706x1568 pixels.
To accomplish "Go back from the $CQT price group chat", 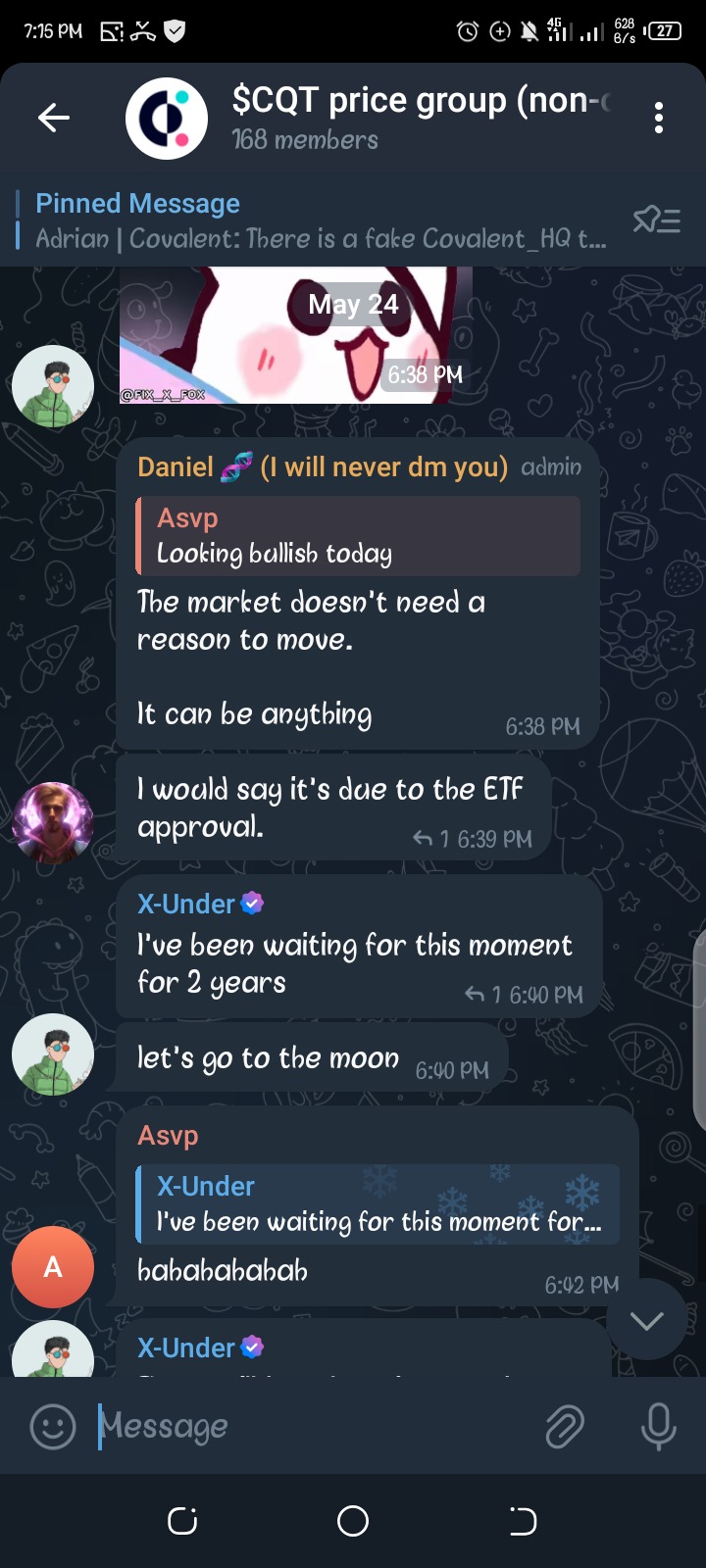I will click(54, 118).
